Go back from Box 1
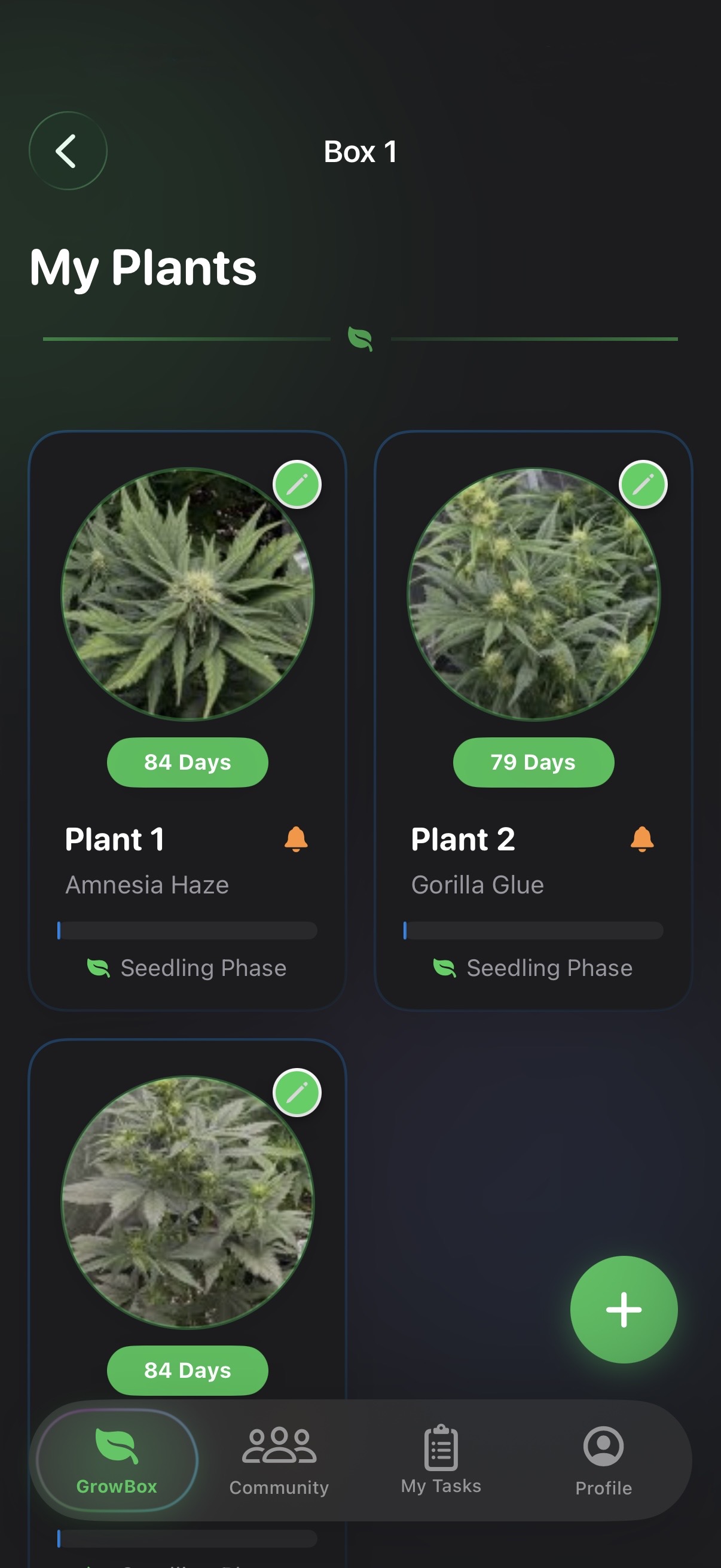 (x=68, y=151)
